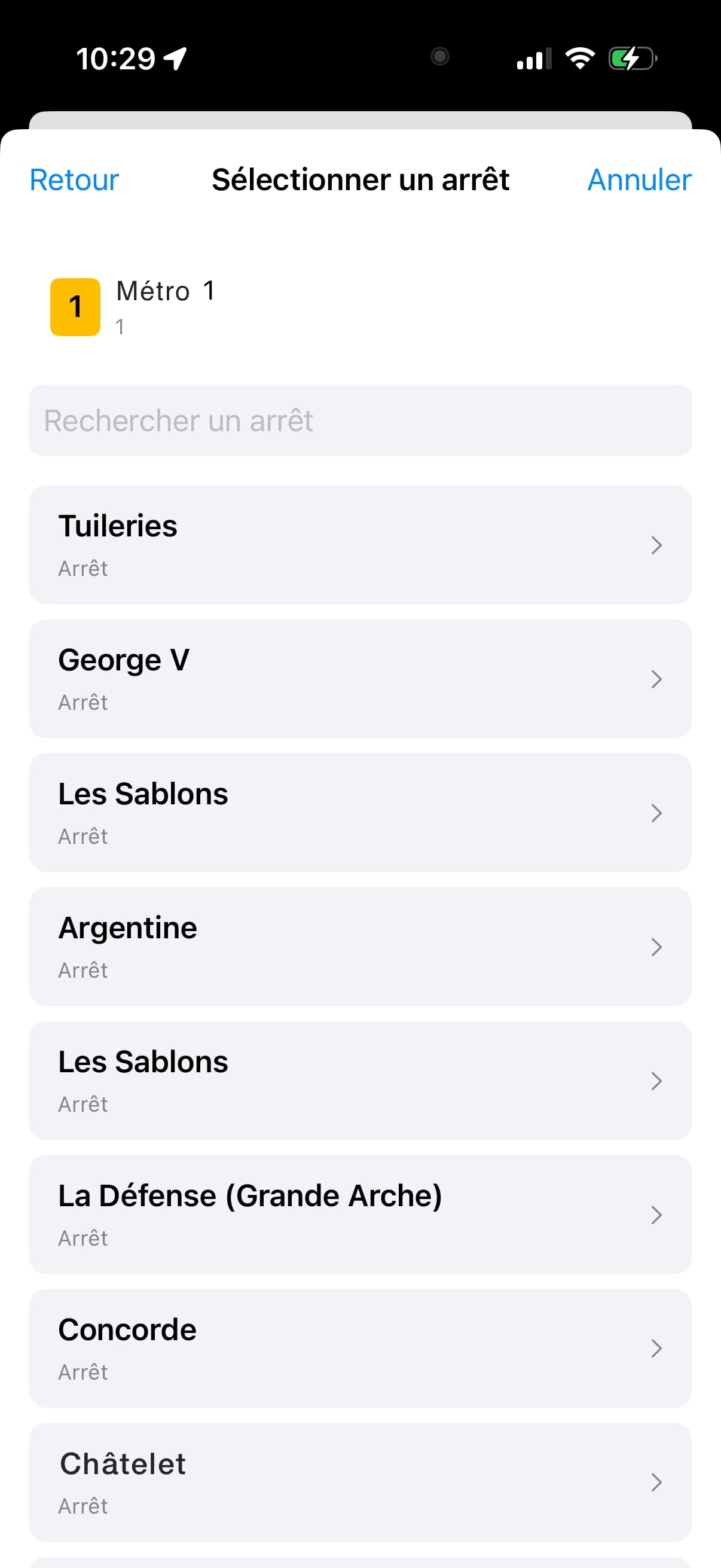This screenshot has height=1568, width=721.
Task: Cancel stop selection with Annuler
Action: [x=639, y=180]
